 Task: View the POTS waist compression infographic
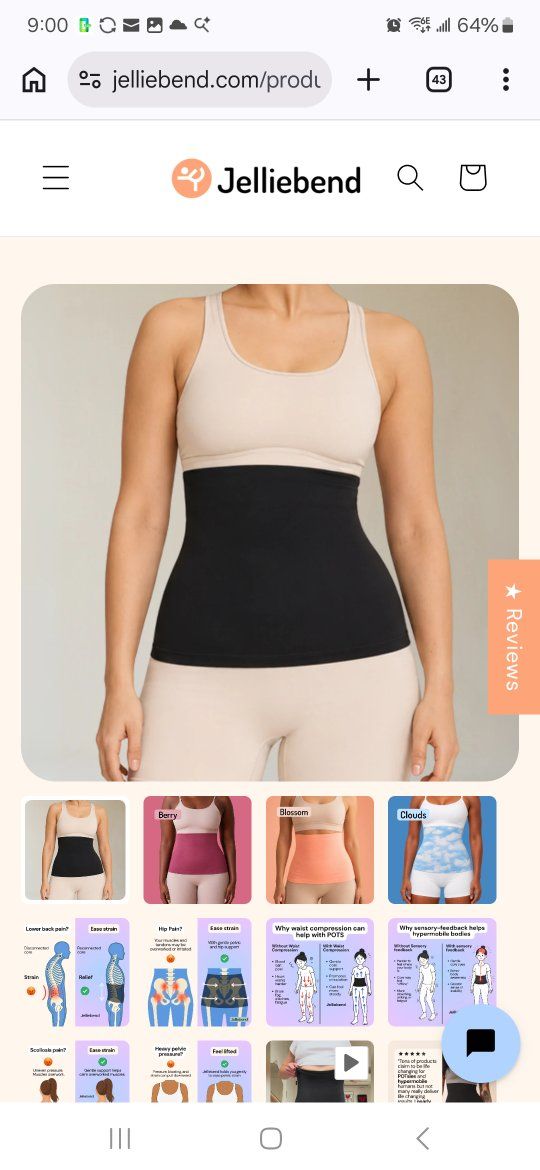(320, 972)
